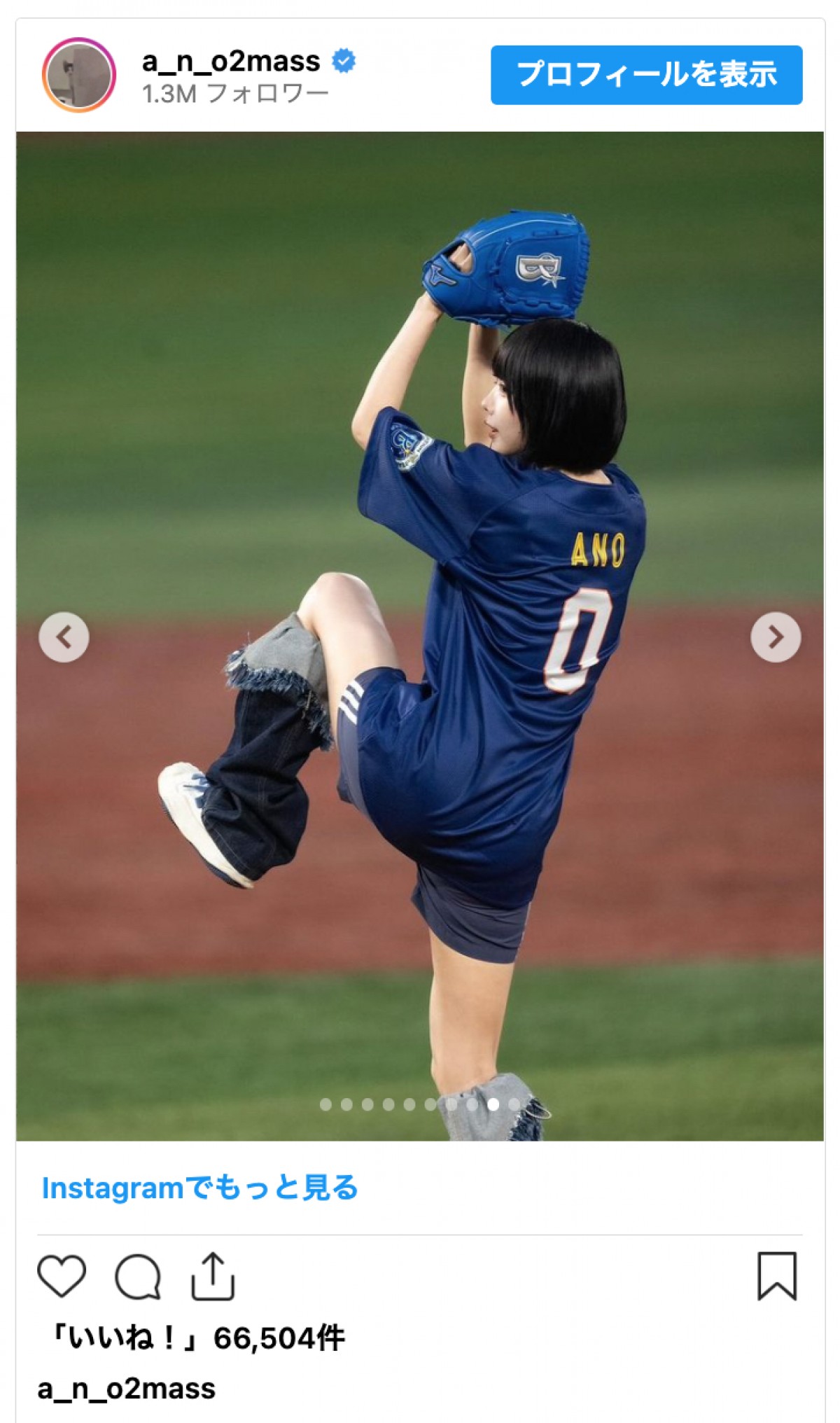Open the comment bubble icon
The width and height of the screenshot is (840, 1423).
(x=138, y=1275)
